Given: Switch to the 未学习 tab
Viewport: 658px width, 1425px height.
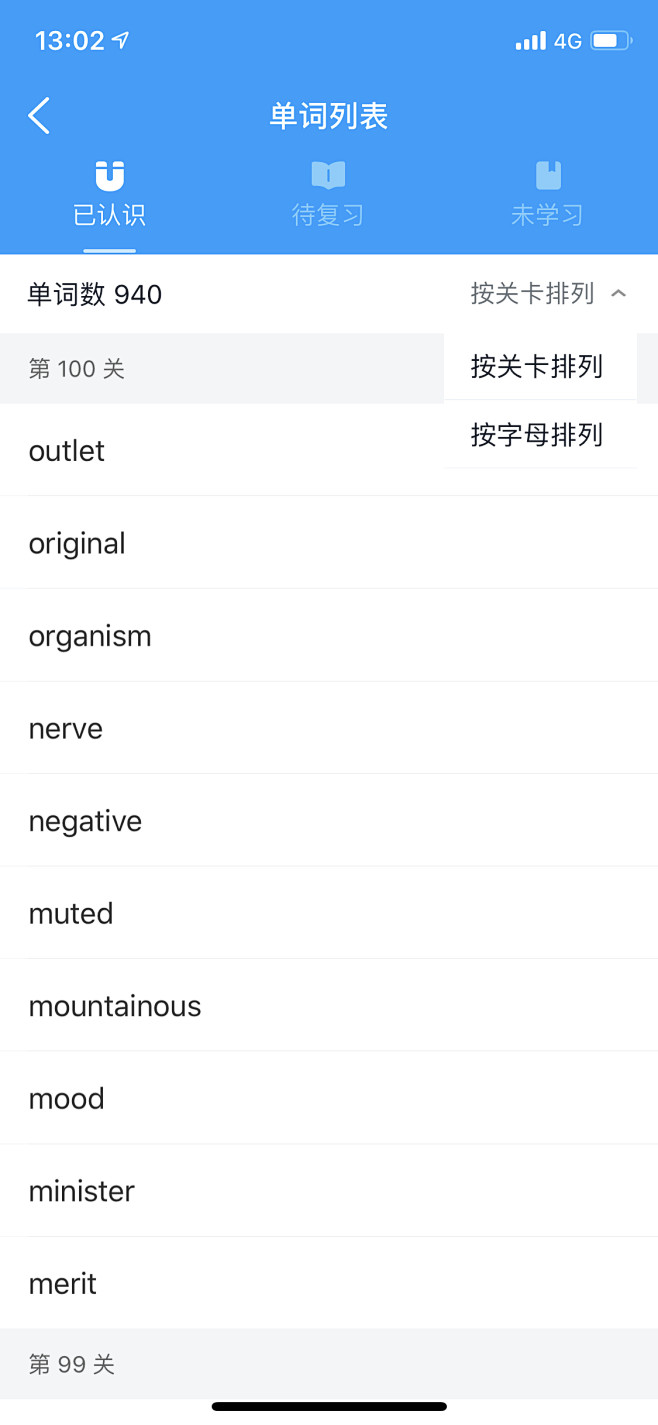Looking at the screenshot, I should point(547,194).
